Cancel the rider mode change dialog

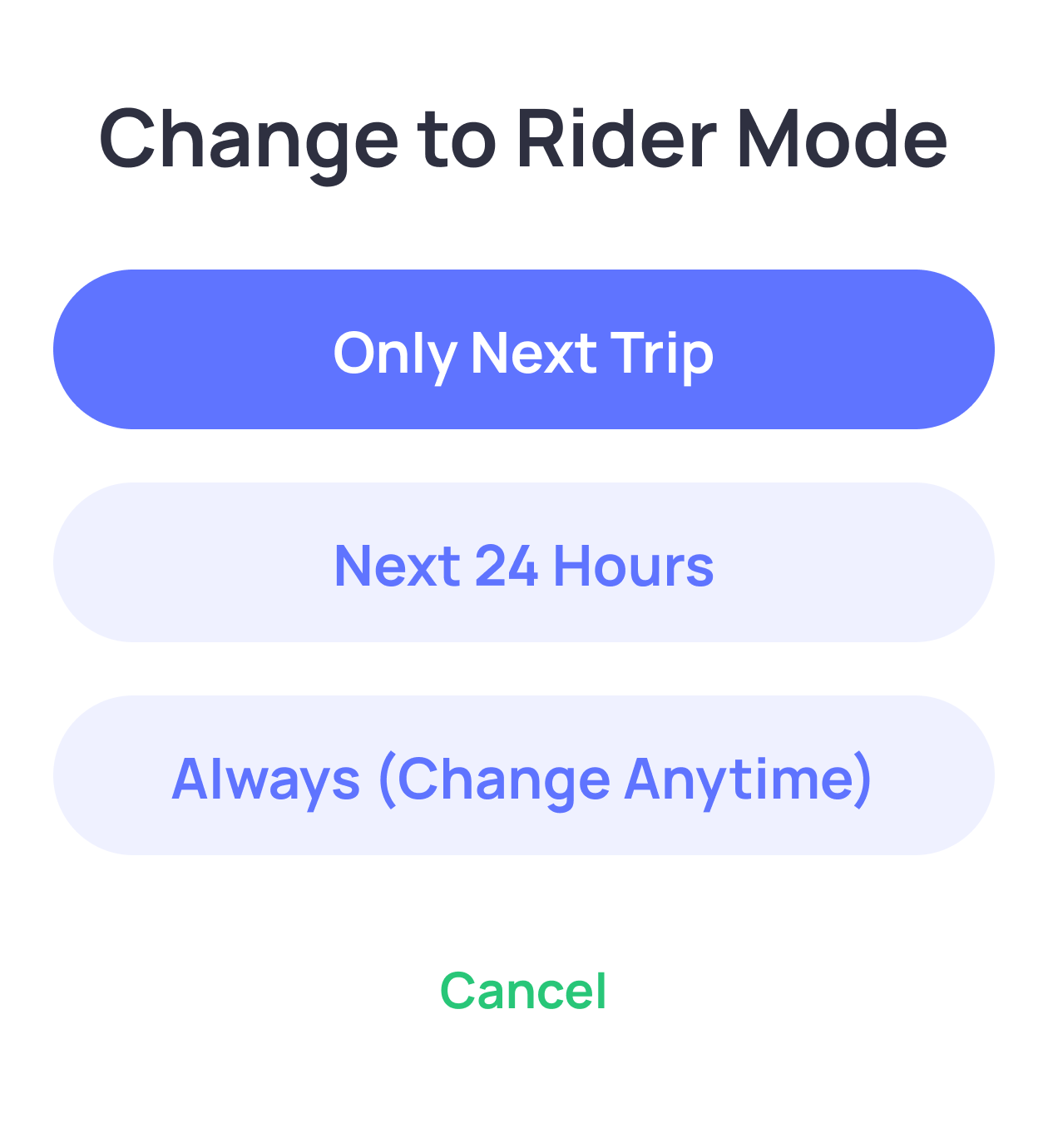(524, 990)
